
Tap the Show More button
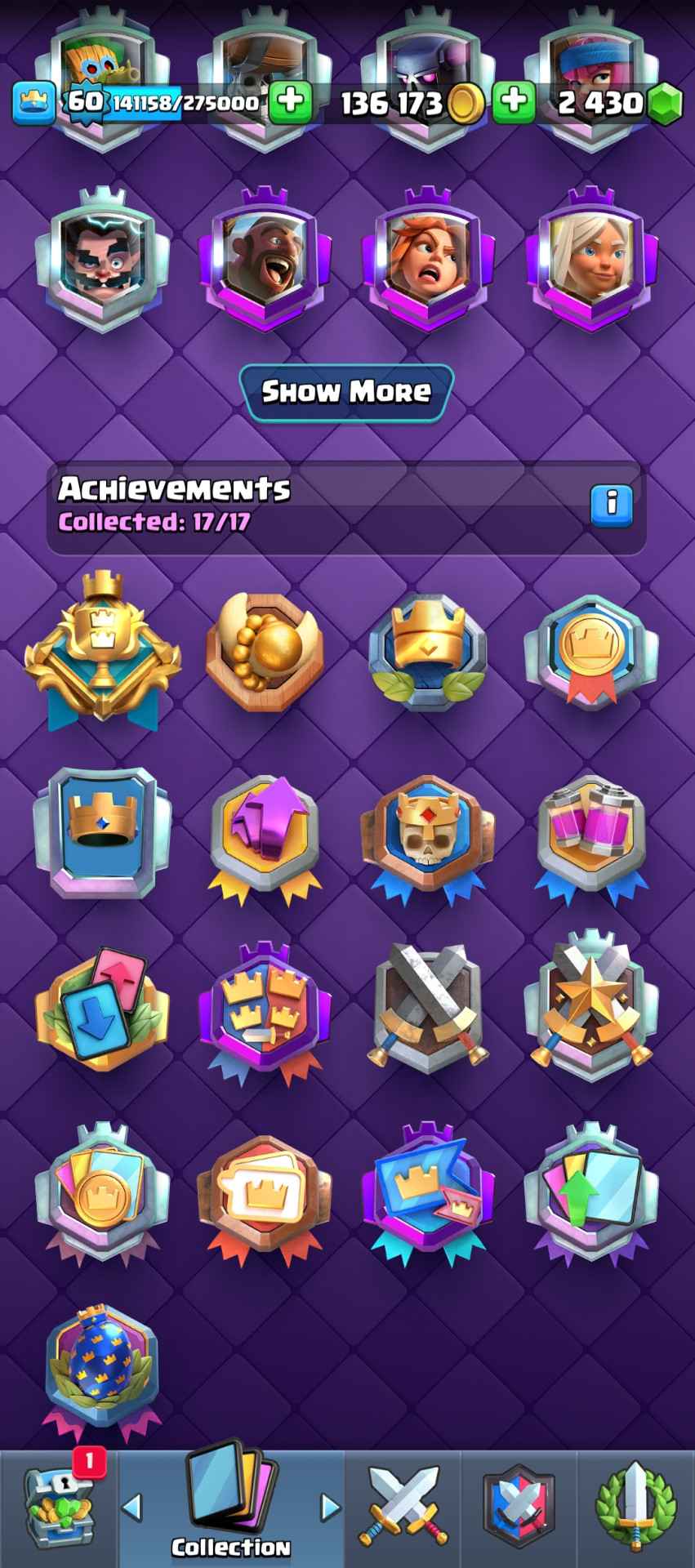point(346,392)
